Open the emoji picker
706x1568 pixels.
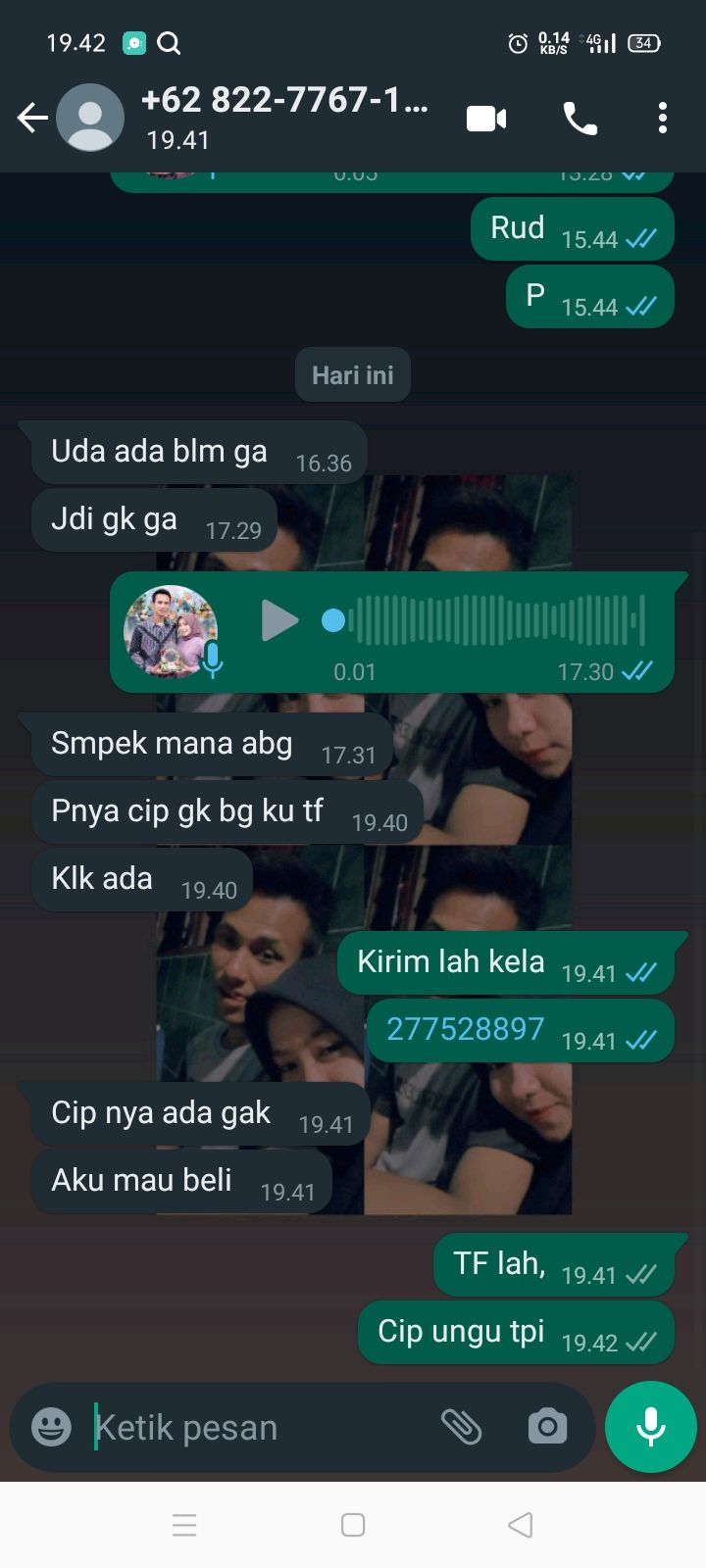tap(51, 1427)
